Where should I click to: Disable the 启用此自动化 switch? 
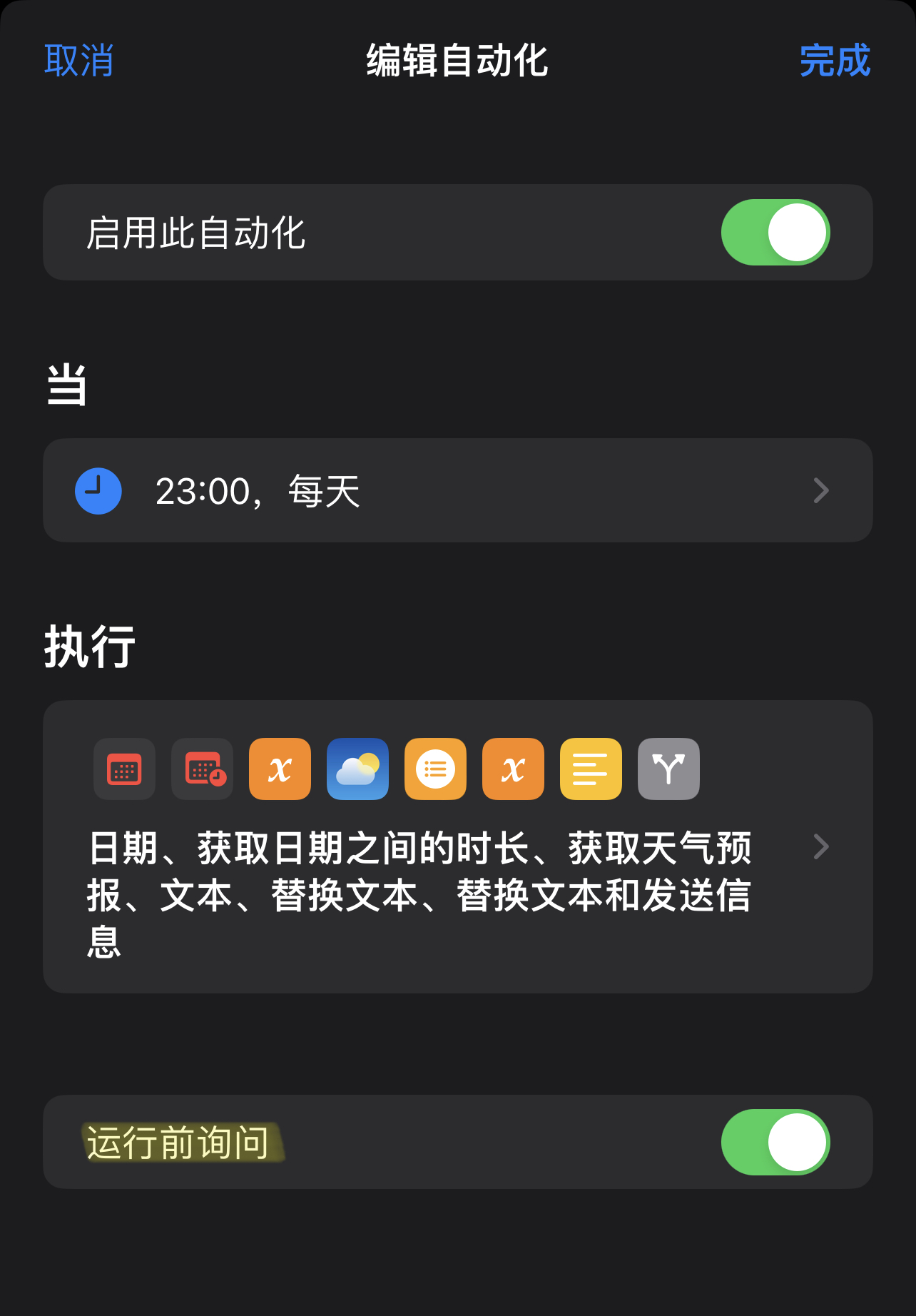(x=775, y=233)
